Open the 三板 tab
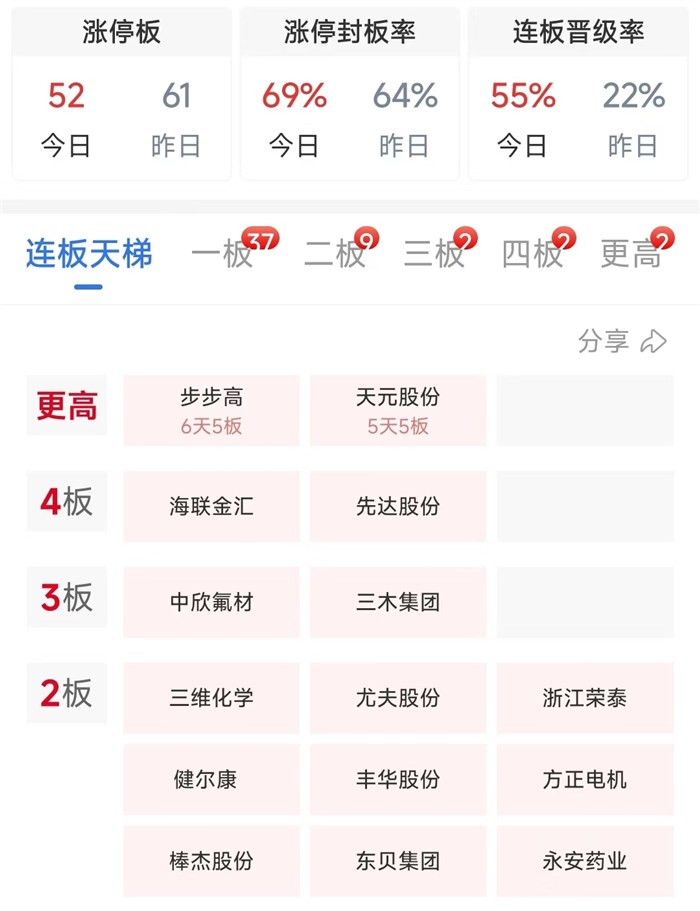 point(434,255)
